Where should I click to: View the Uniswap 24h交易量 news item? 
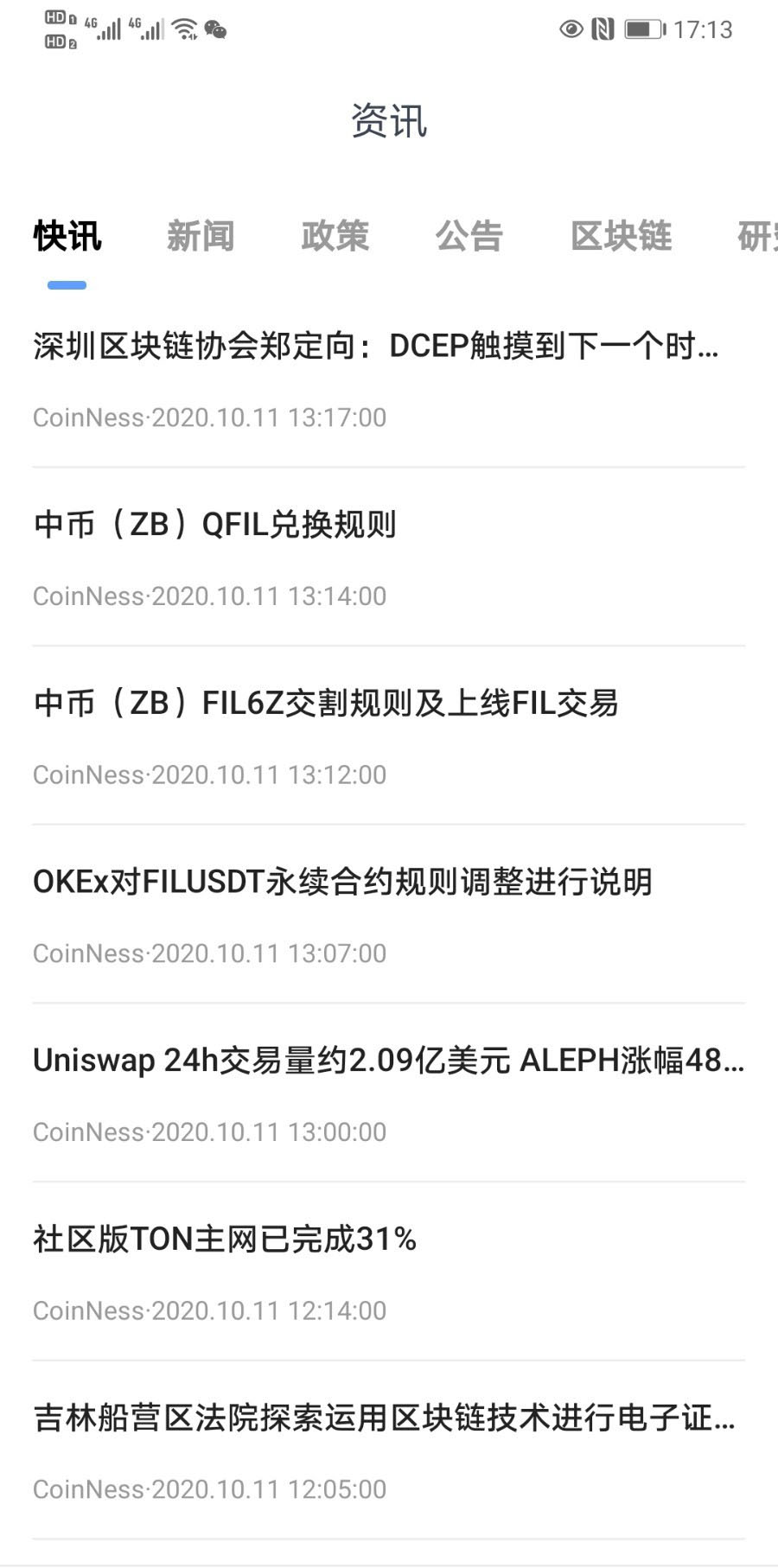[x=389, y=1094]
